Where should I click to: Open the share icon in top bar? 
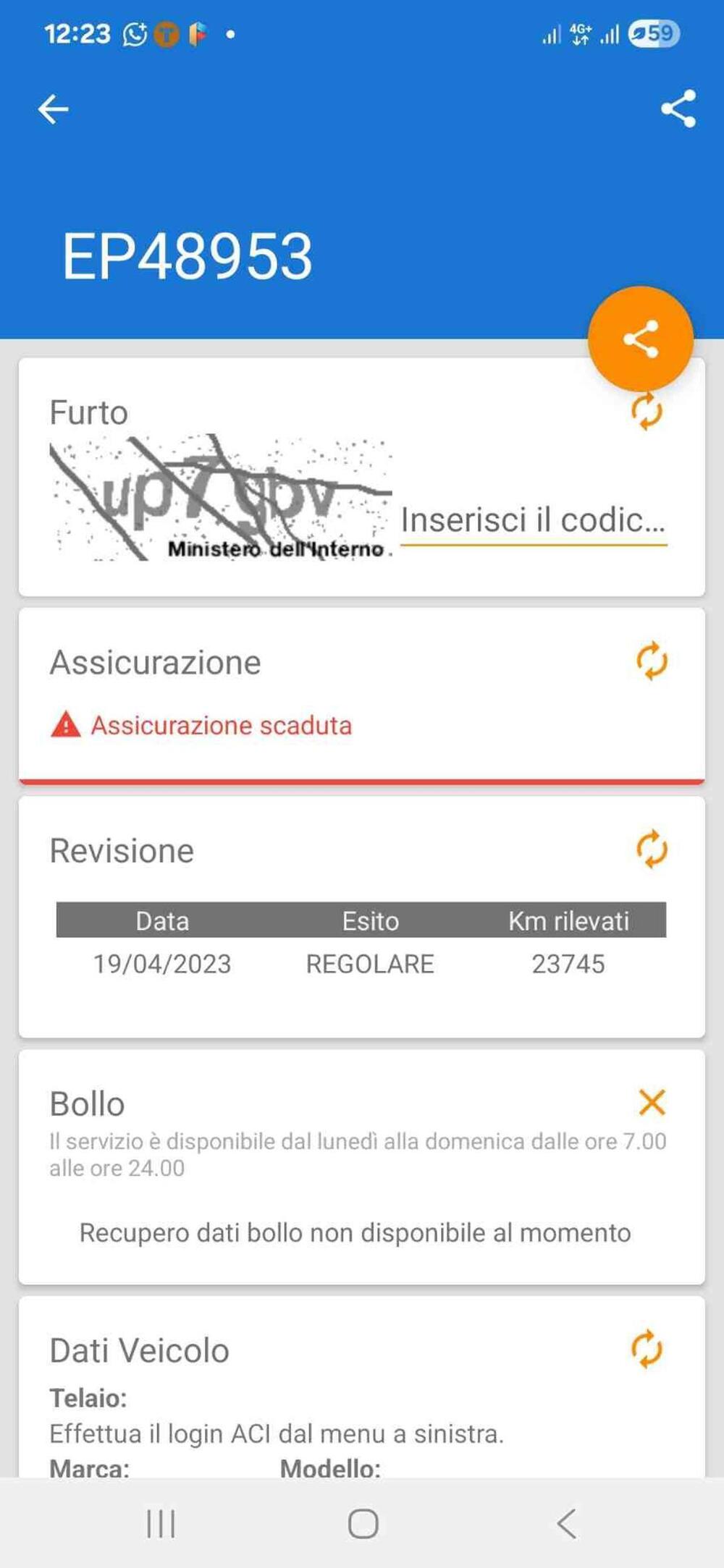click(678, 108)
